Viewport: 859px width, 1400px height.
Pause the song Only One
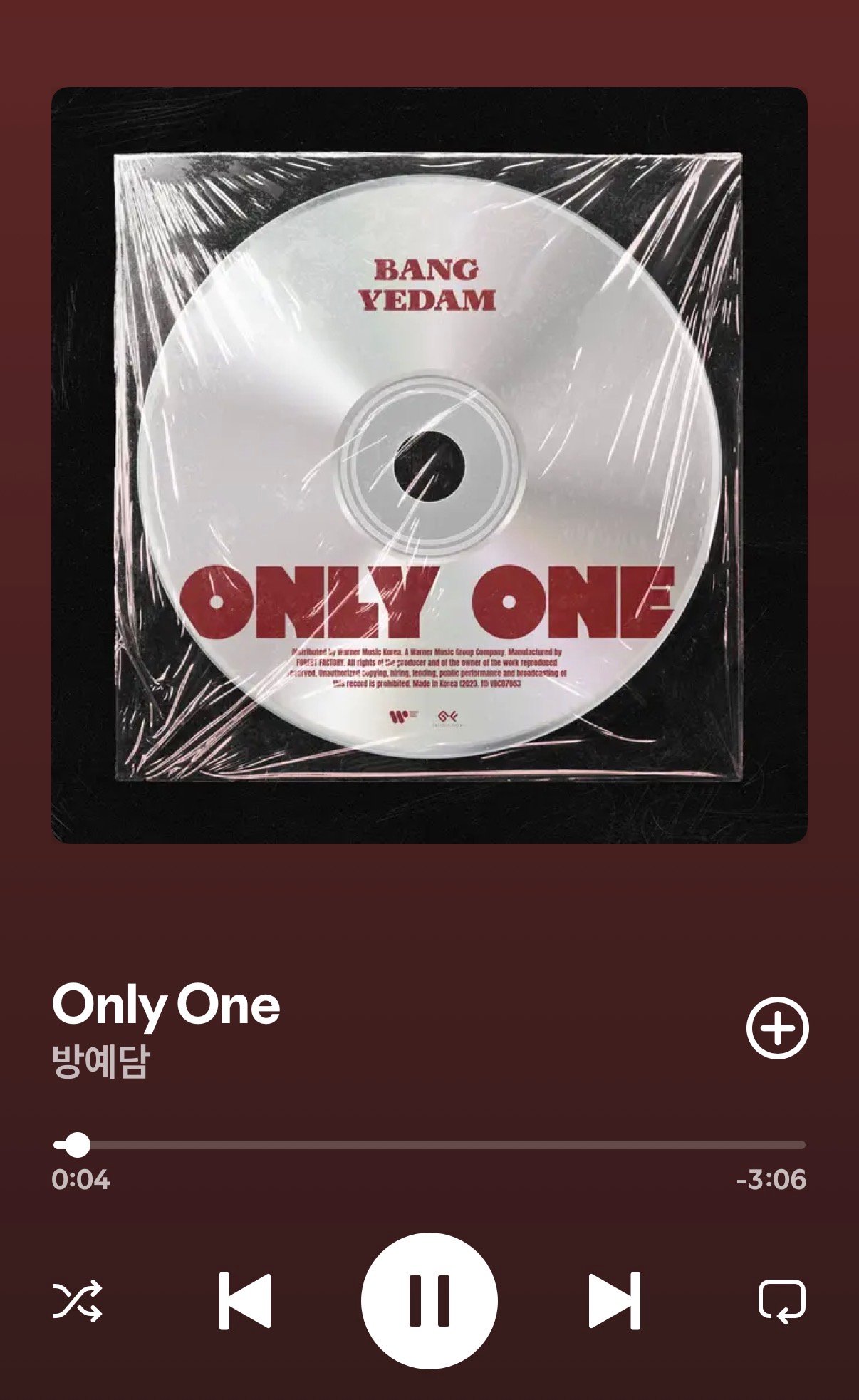(x=429, y=1300)
